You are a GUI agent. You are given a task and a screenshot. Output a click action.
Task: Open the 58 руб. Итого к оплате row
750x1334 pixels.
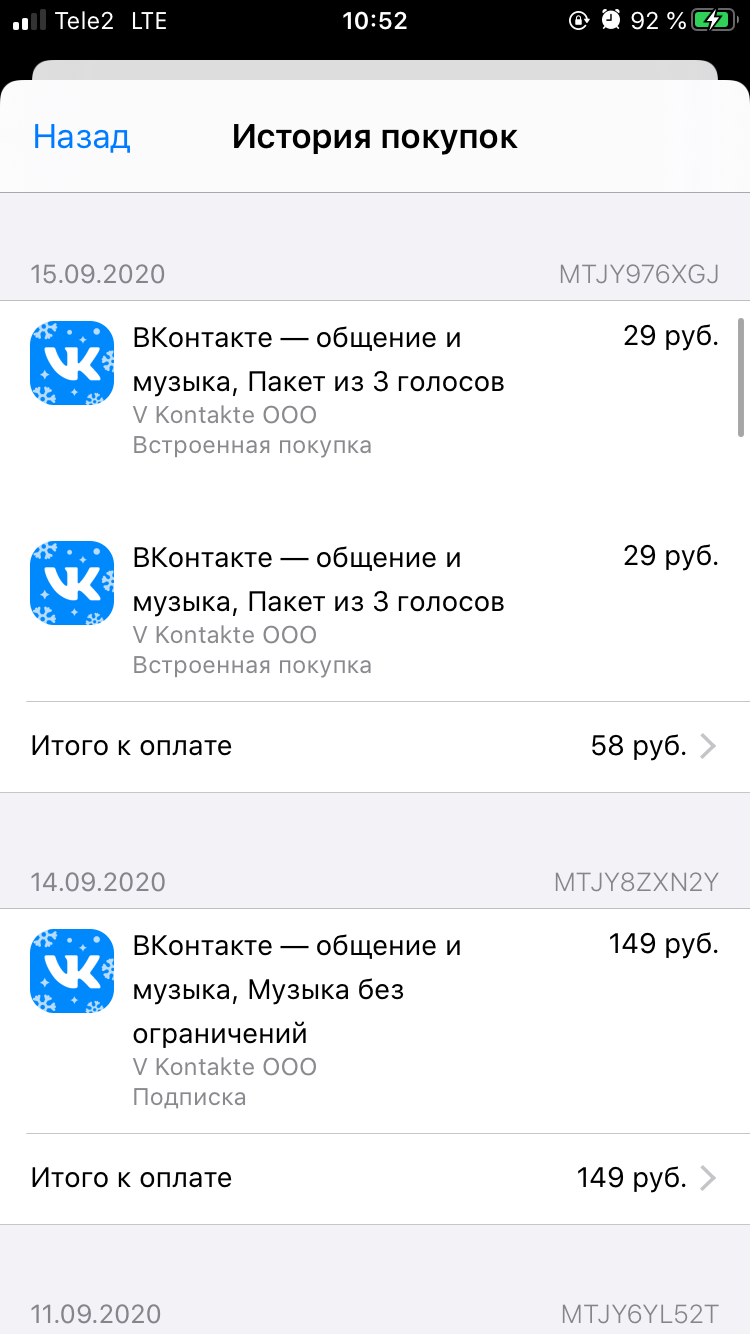tap(374, 746)
